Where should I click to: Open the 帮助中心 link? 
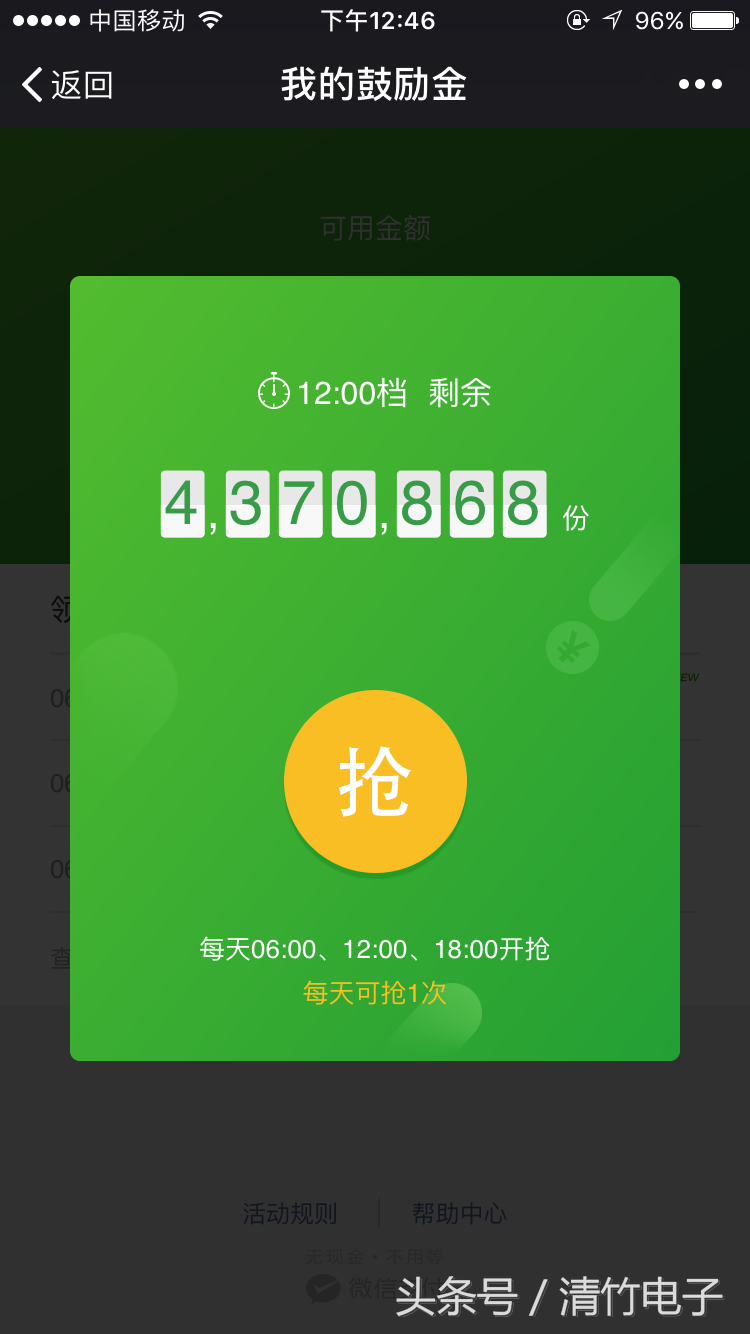click(x=459, y=1214)
